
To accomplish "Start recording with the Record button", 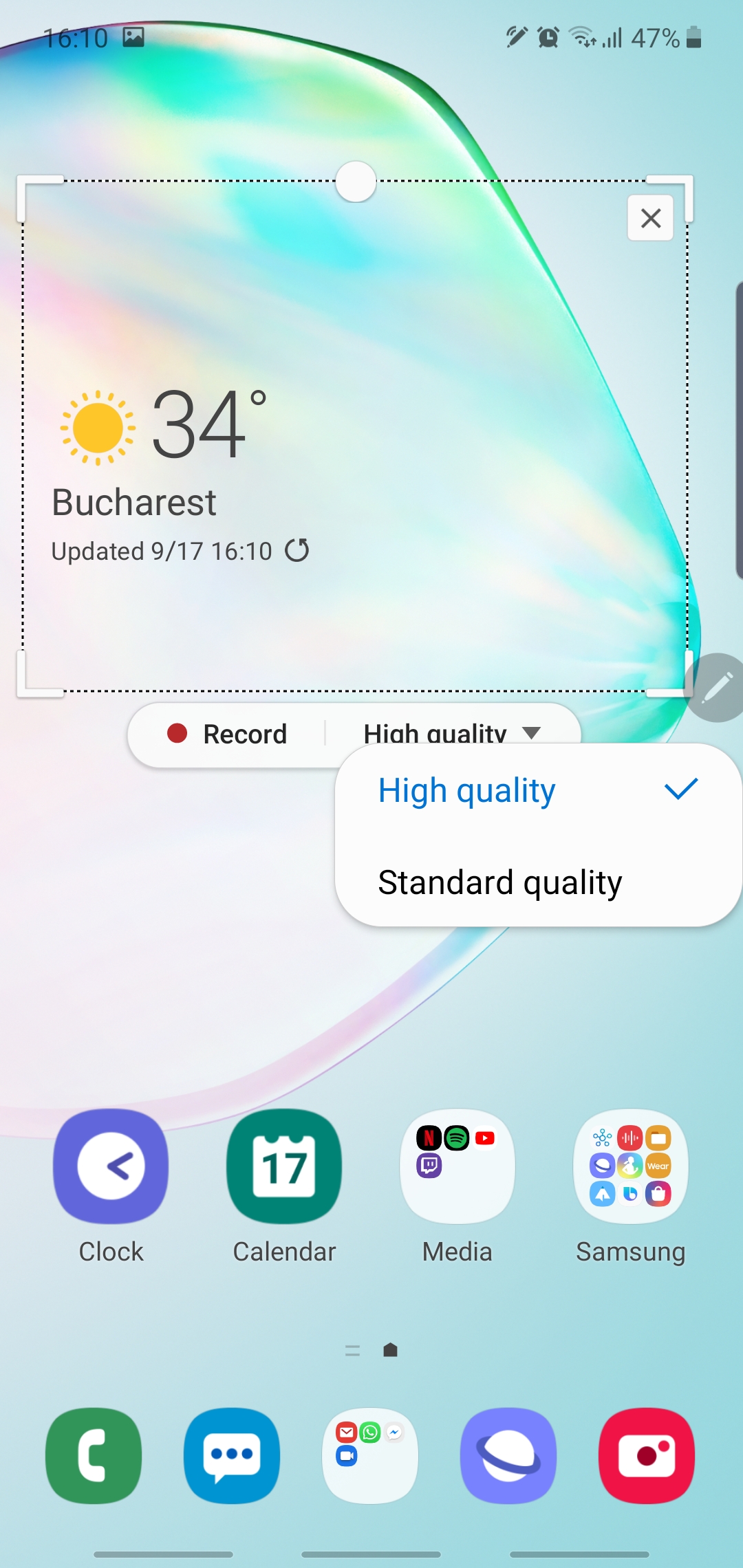I will tap(228, 734).
